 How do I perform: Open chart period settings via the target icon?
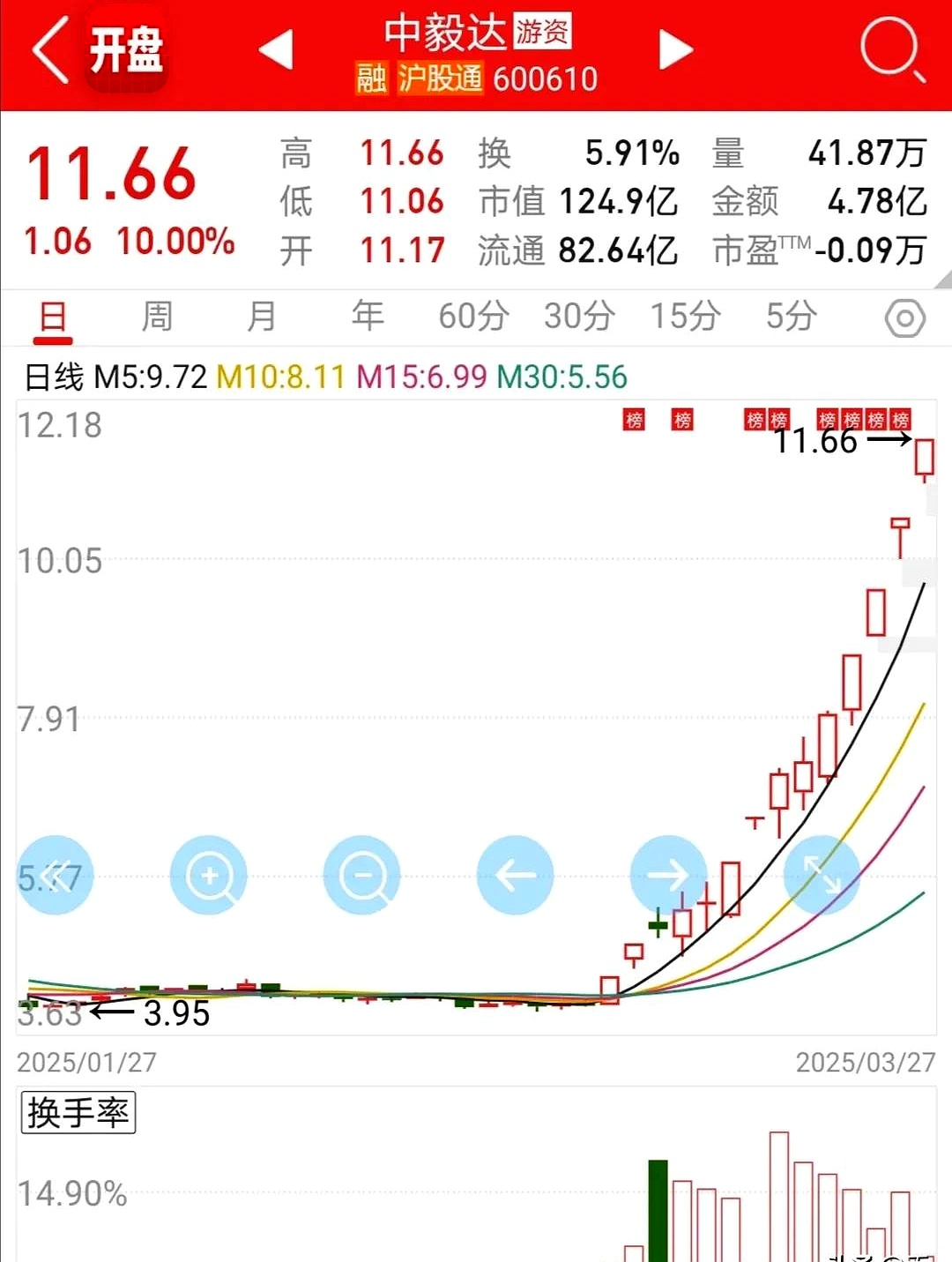click(x=904, y=317)
